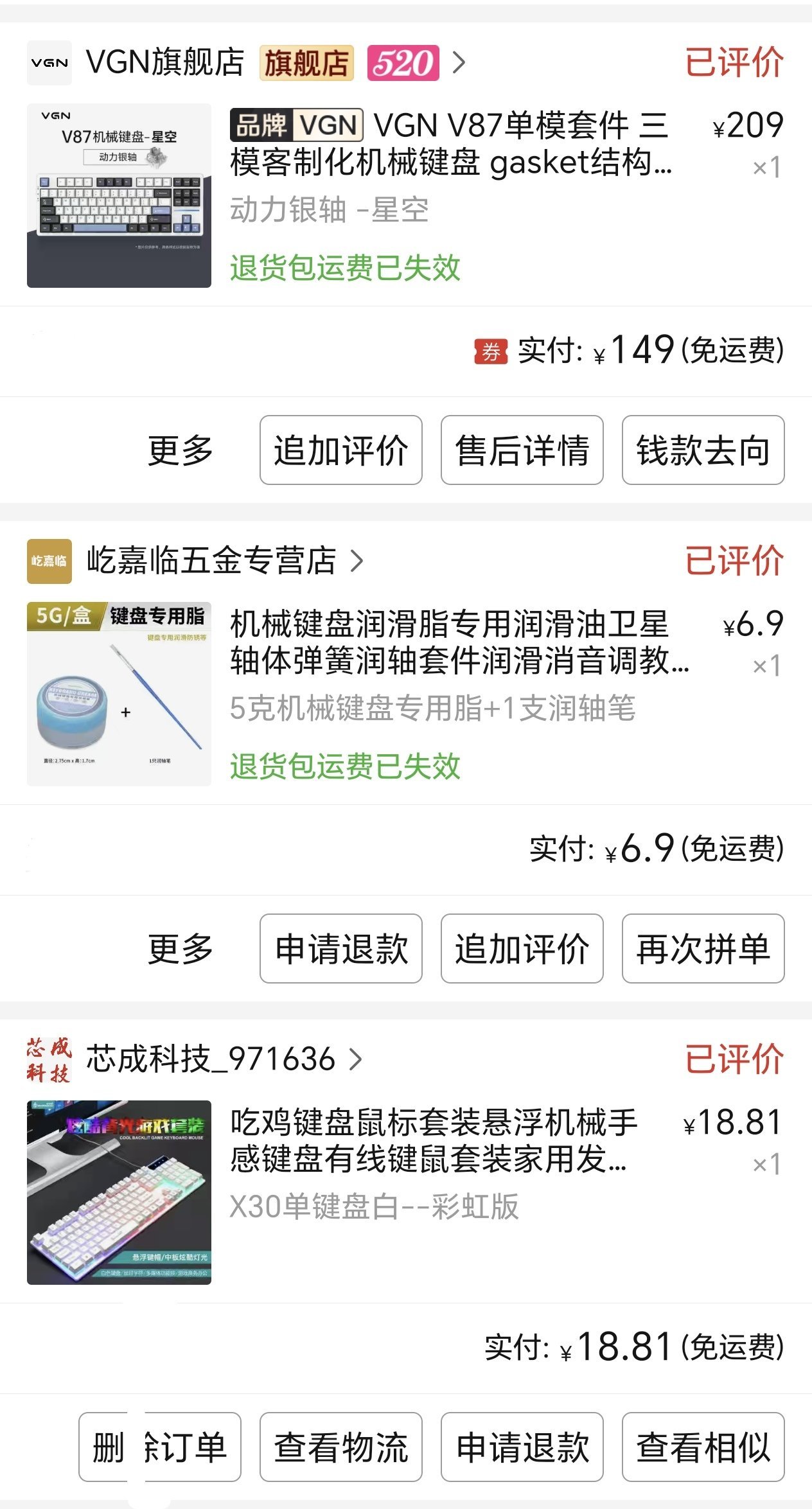This screenshot has width=812, height=1509.
Task: Tap 更多 under the VGN keyboard order
Action: point(181,450)
